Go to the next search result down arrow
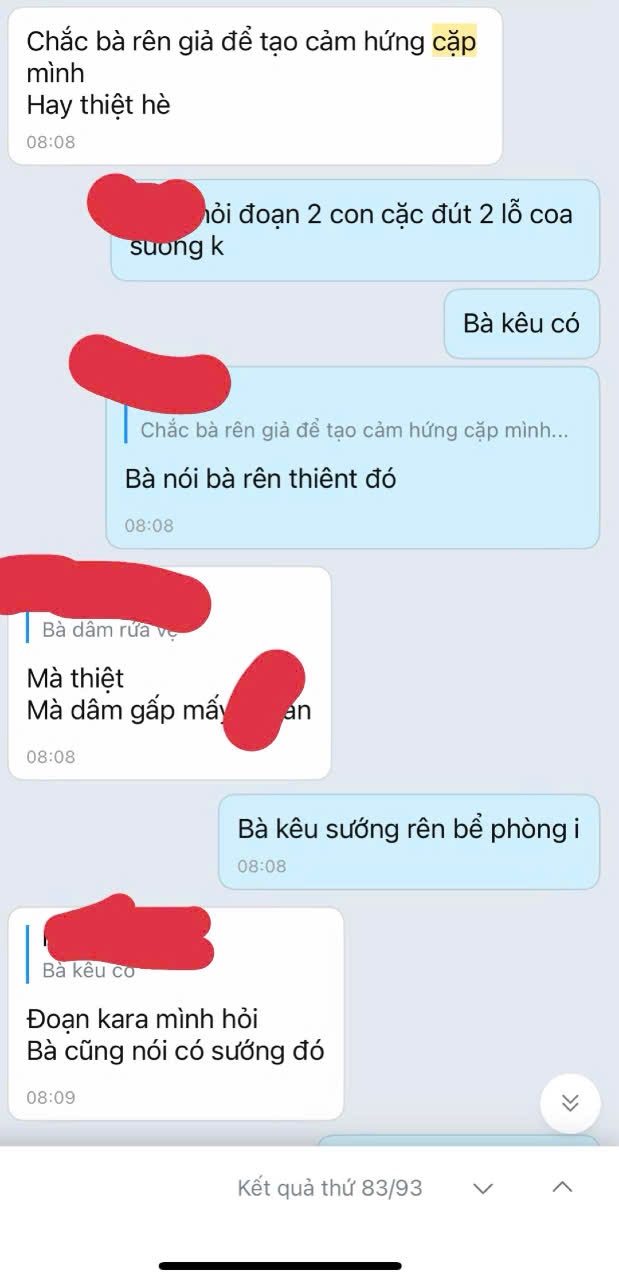 click(483, 1188)
